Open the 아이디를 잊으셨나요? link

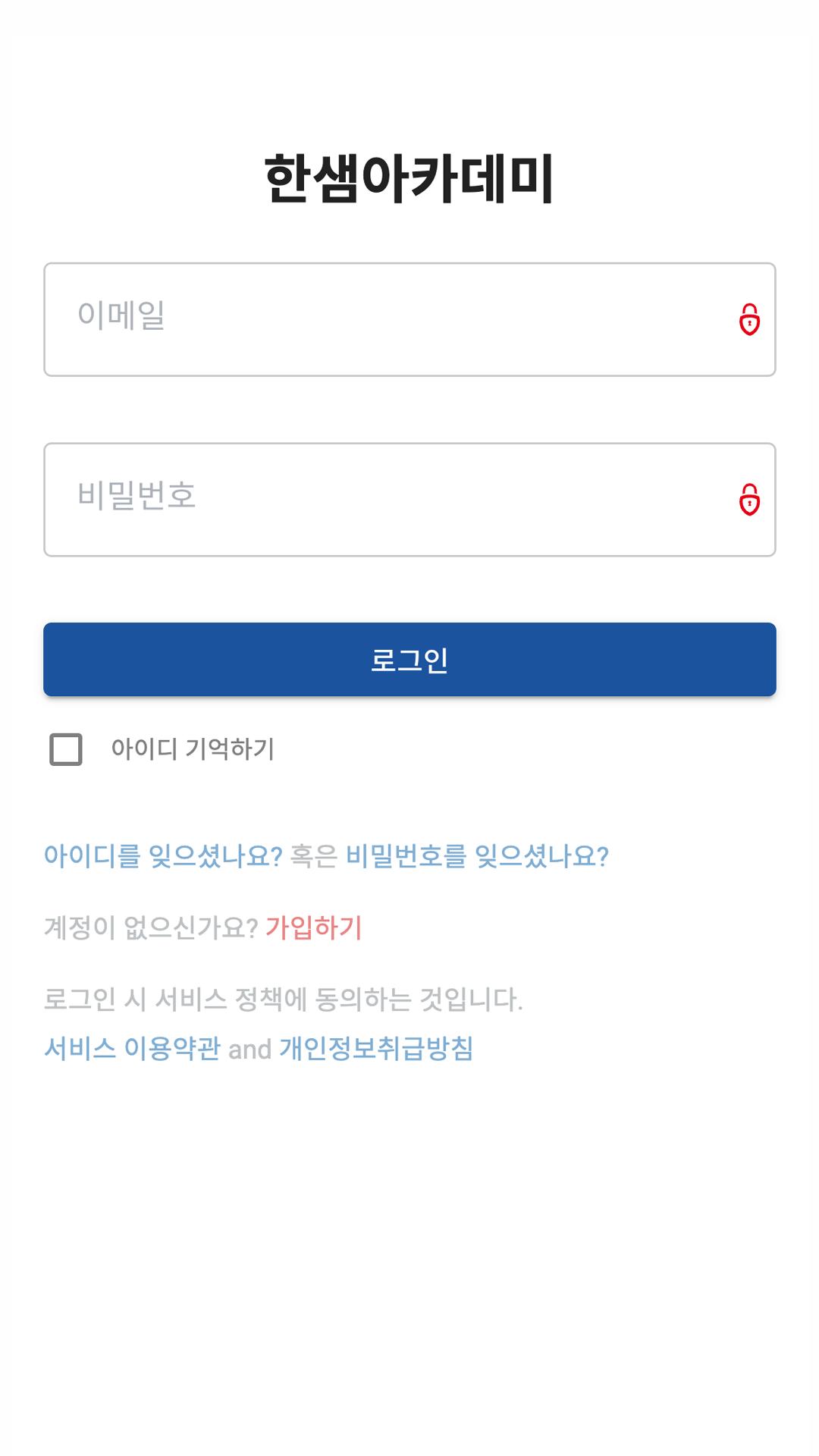click(163, 856)
